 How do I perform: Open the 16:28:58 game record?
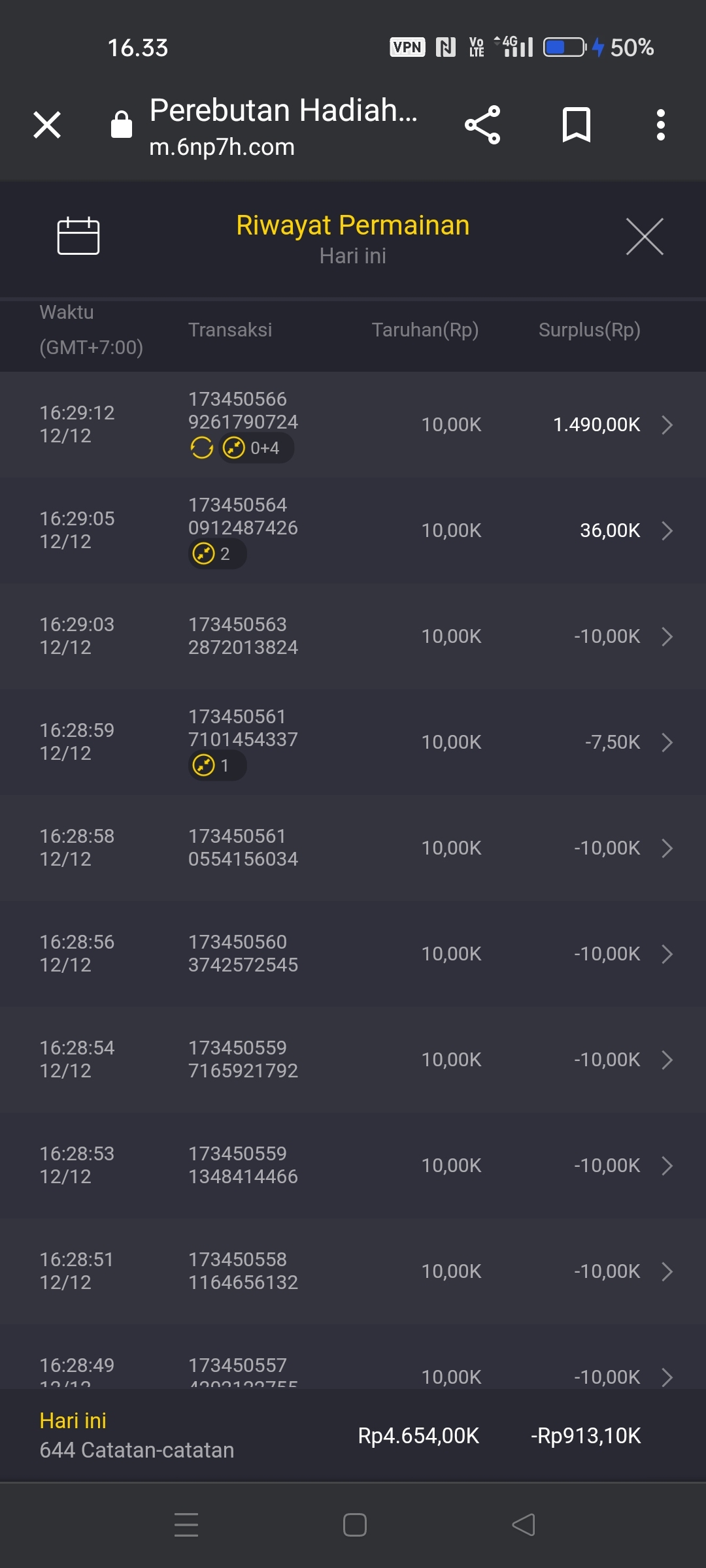[667, 848]
